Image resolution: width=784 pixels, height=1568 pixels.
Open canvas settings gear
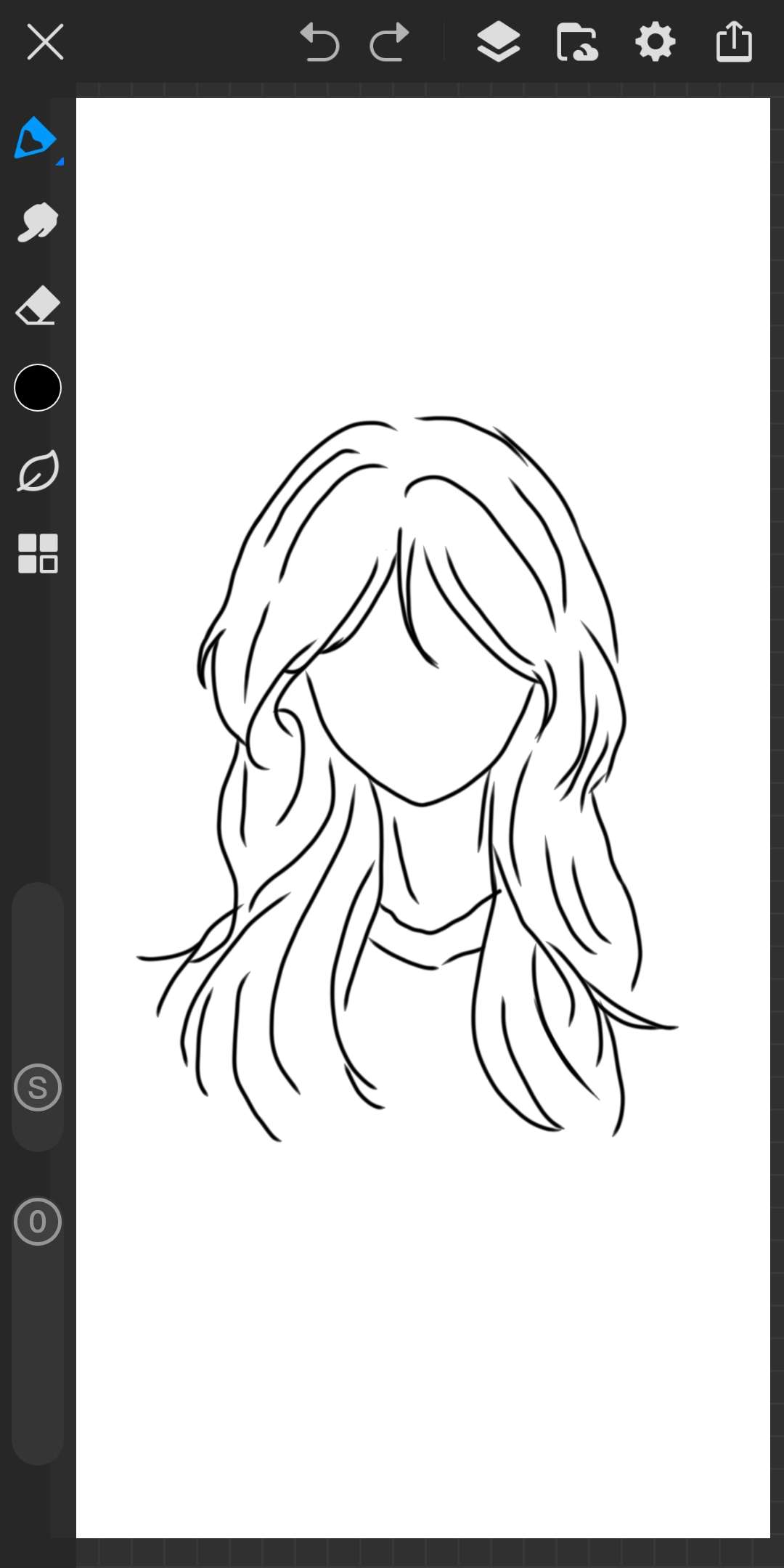tap(656, 42)
